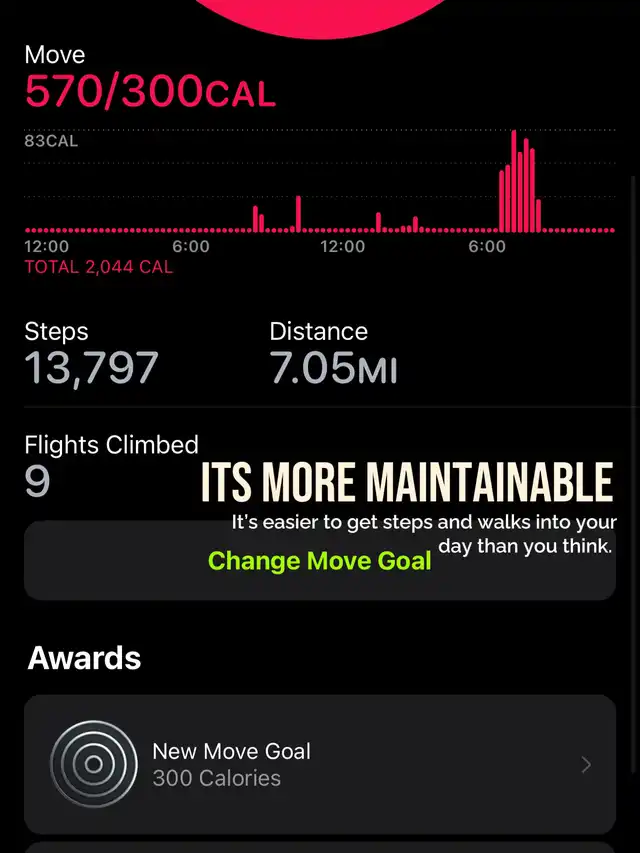
Task: Open the New Move Goal award
Action: pos(319,764)
